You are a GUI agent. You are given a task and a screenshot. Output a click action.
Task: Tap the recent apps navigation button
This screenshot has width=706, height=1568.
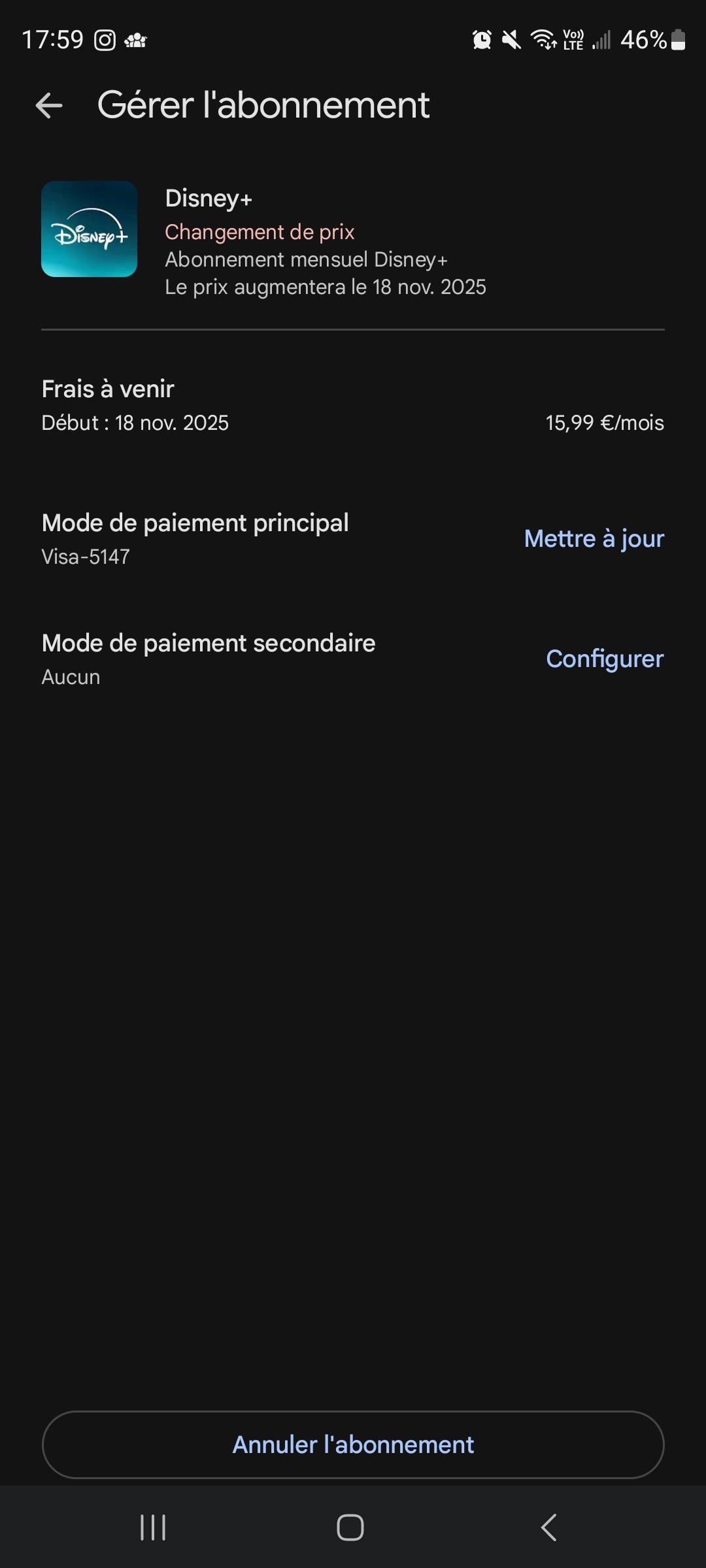click(x=152, y=1527)
